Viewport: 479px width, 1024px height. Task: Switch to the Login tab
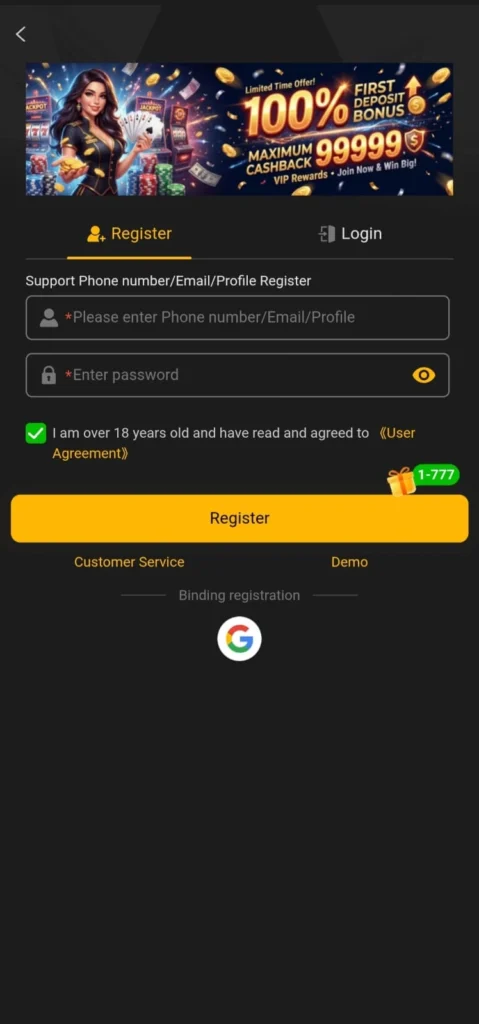coord(350,234)
